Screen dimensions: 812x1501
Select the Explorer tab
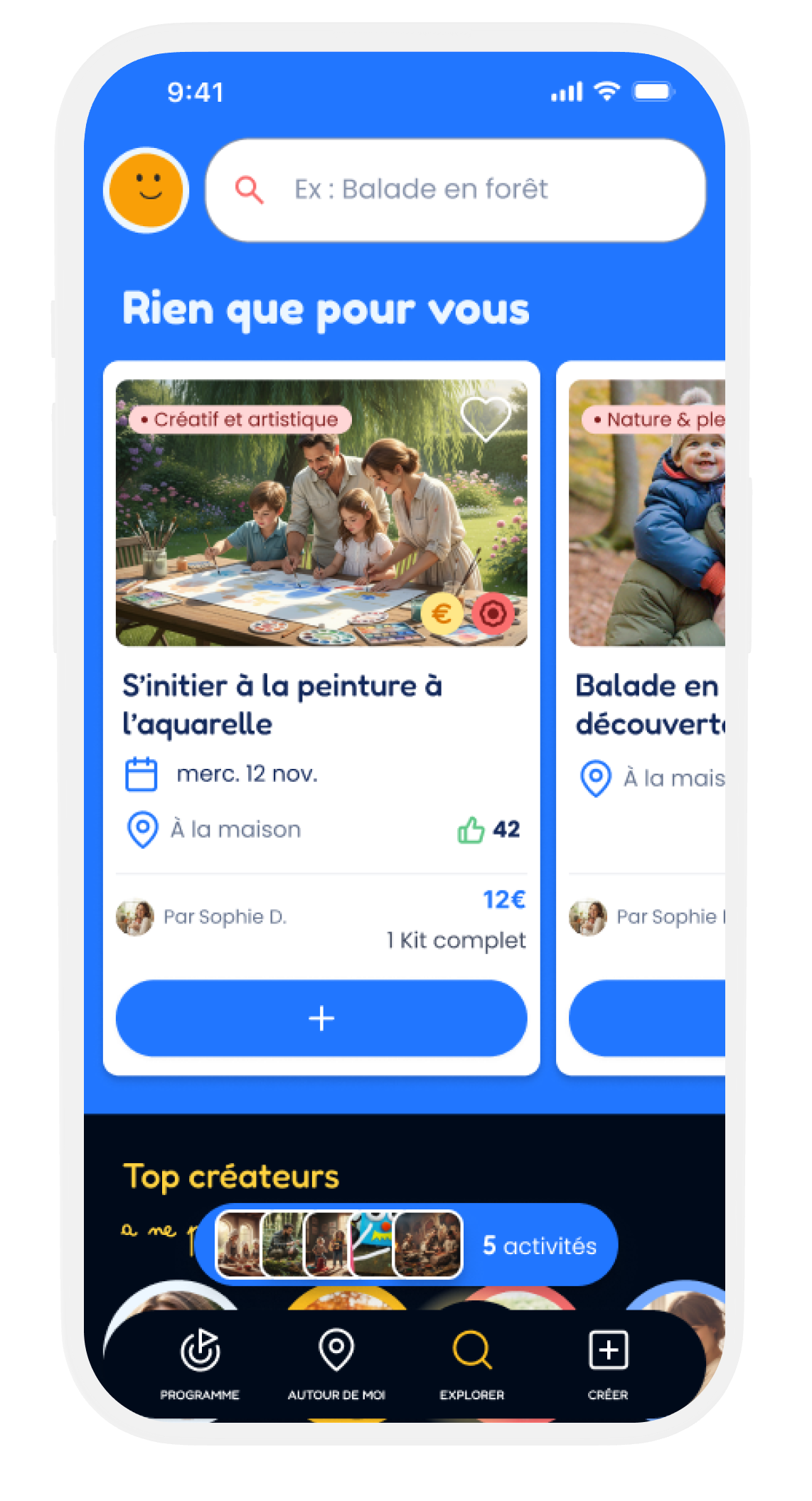click(x=472, y=1363)
